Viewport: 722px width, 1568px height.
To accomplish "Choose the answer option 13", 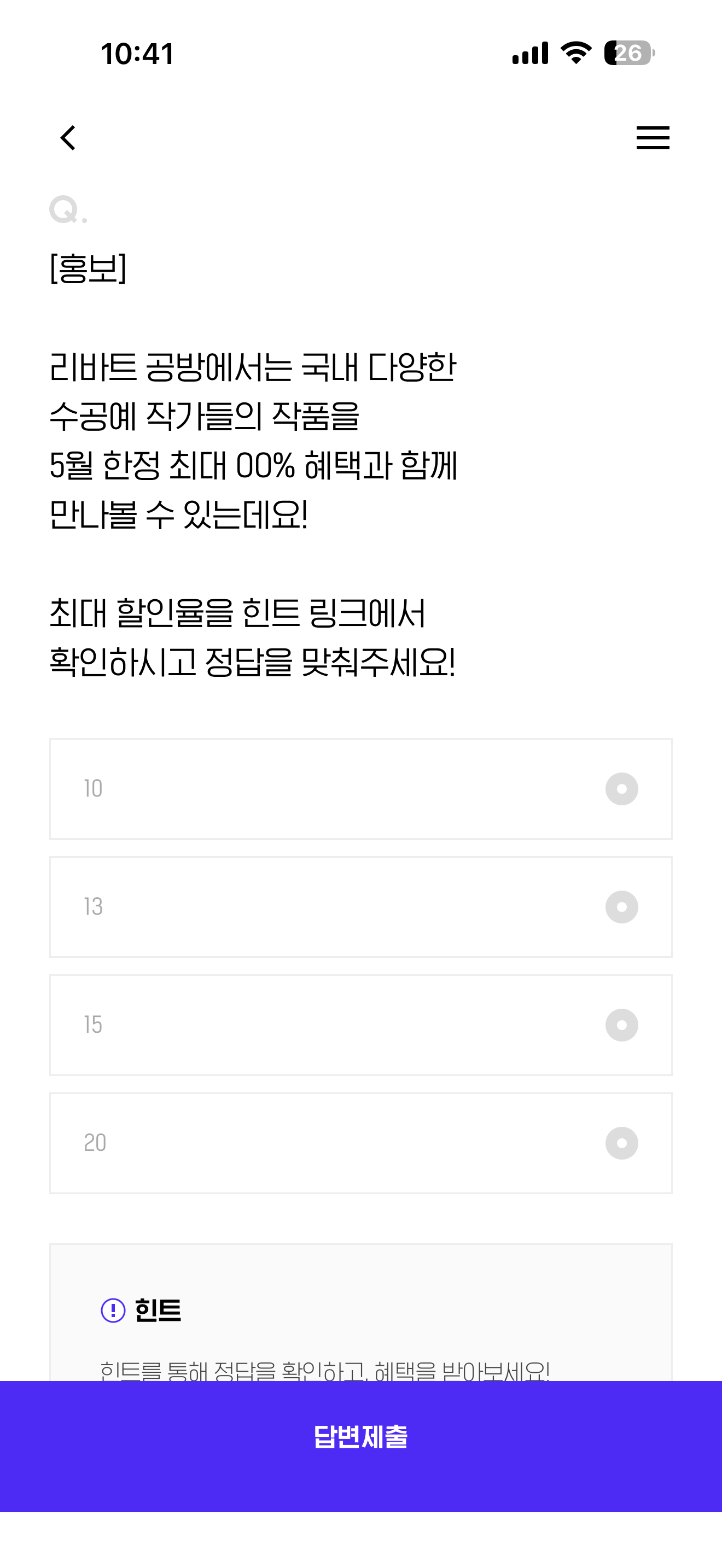I will (361, 907).
